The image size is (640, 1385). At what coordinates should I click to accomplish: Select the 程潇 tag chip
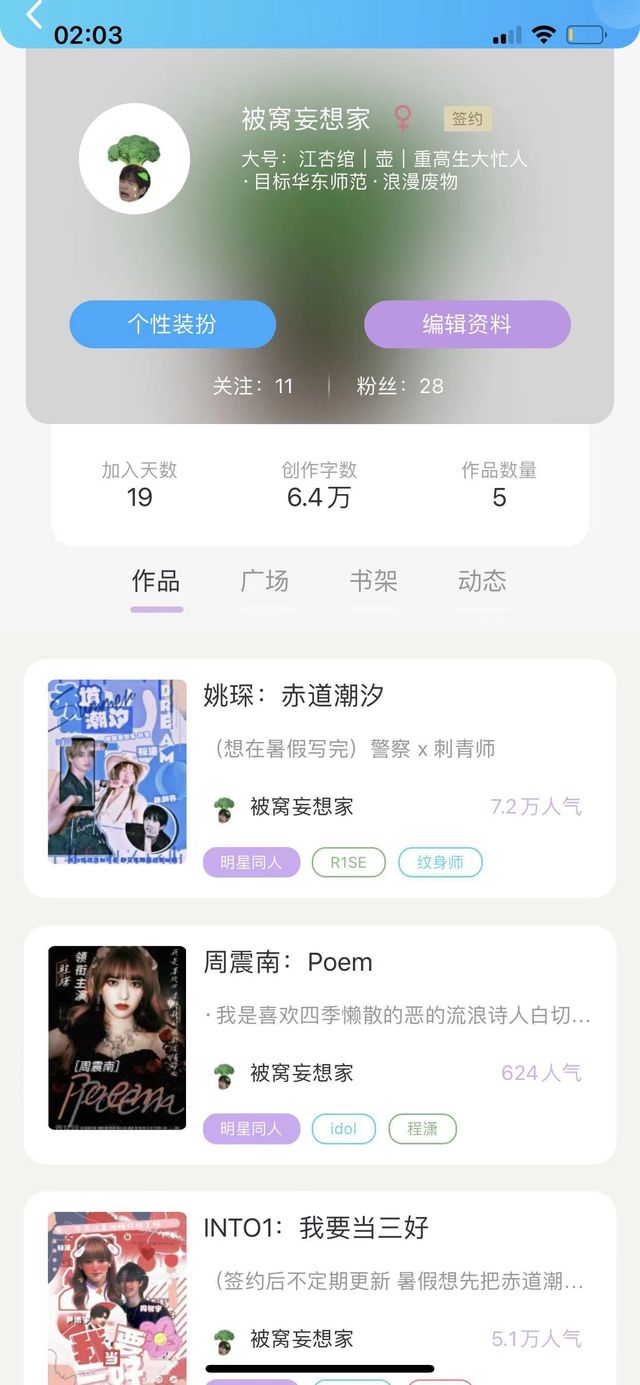click(422, 1129)
